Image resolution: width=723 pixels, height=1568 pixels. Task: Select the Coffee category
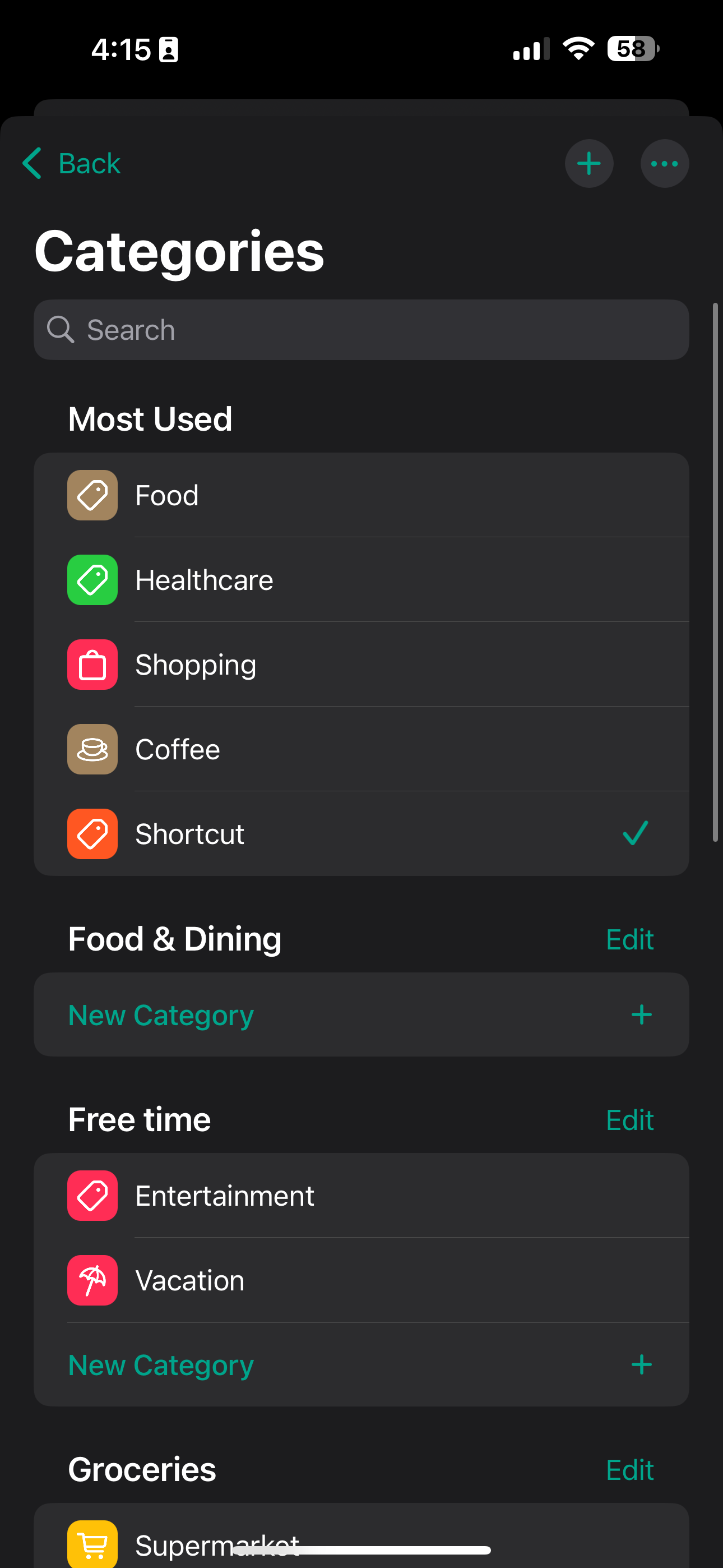click(x=361, y=749)
